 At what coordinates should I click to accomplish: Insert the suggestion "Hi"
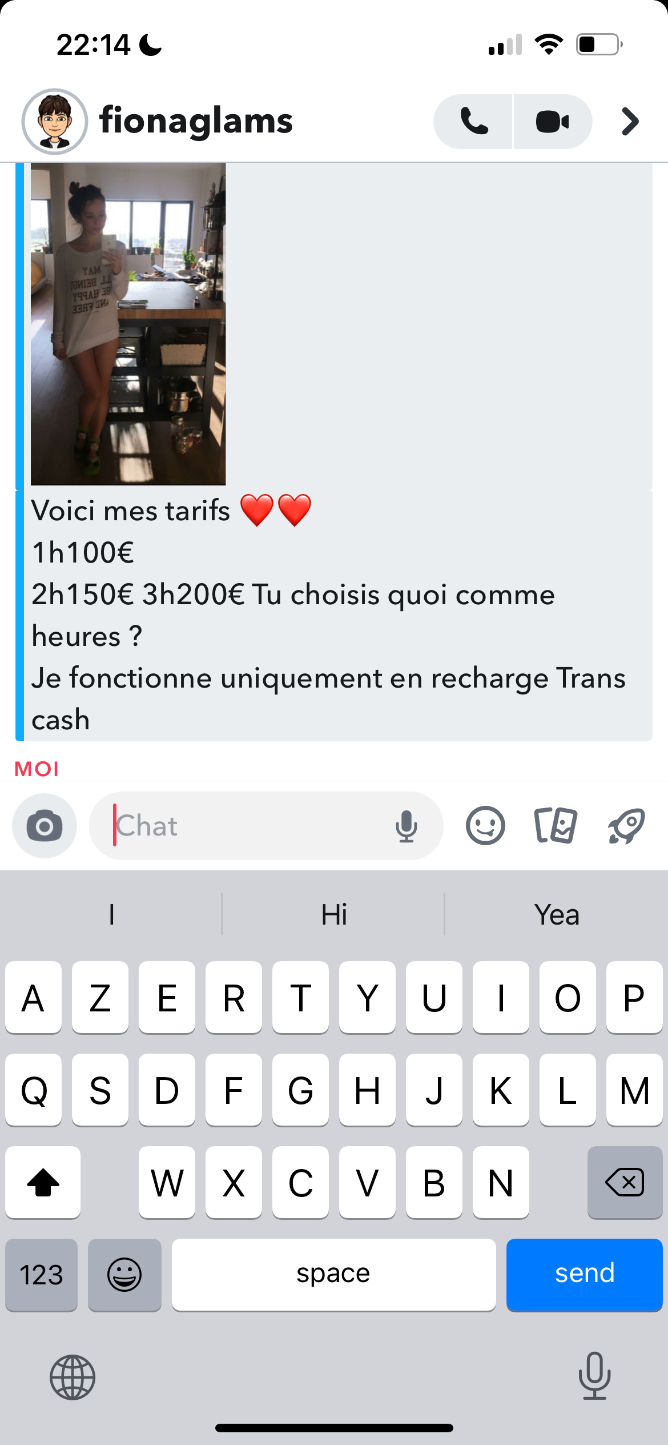pos(334,914)
